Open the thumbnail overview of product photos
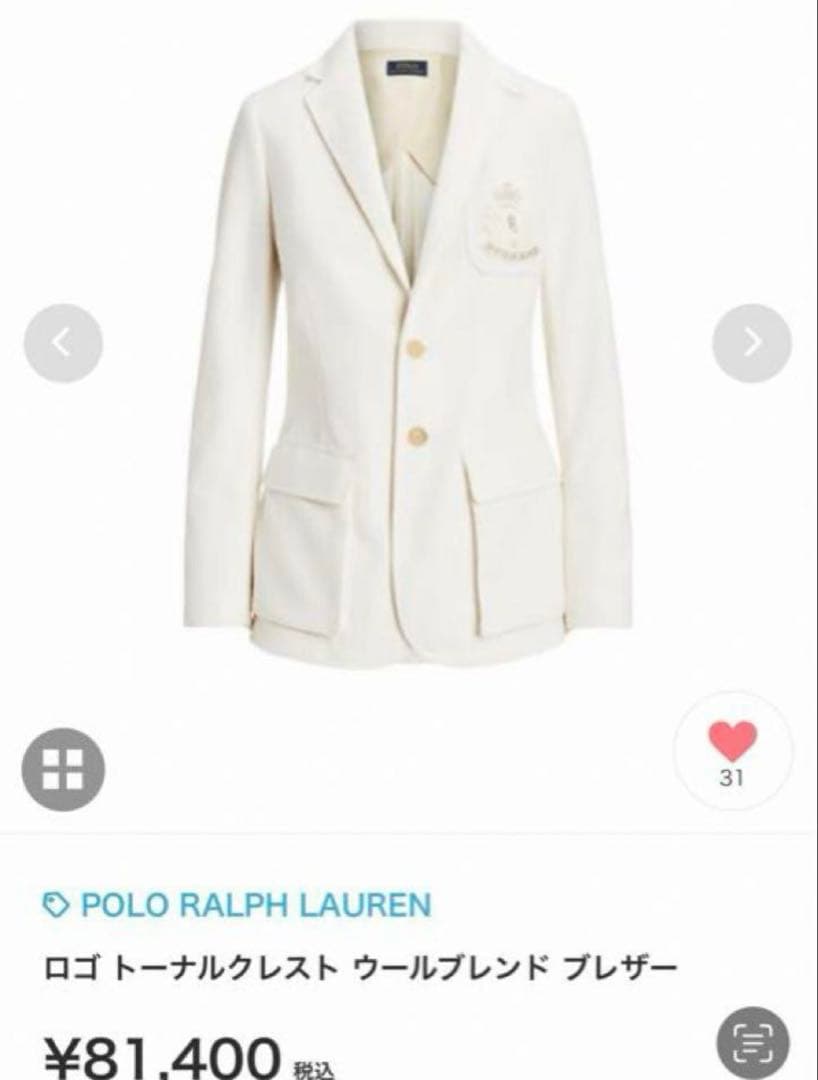This screenshot has width=818, height=1080. click(x=66, y=766)
